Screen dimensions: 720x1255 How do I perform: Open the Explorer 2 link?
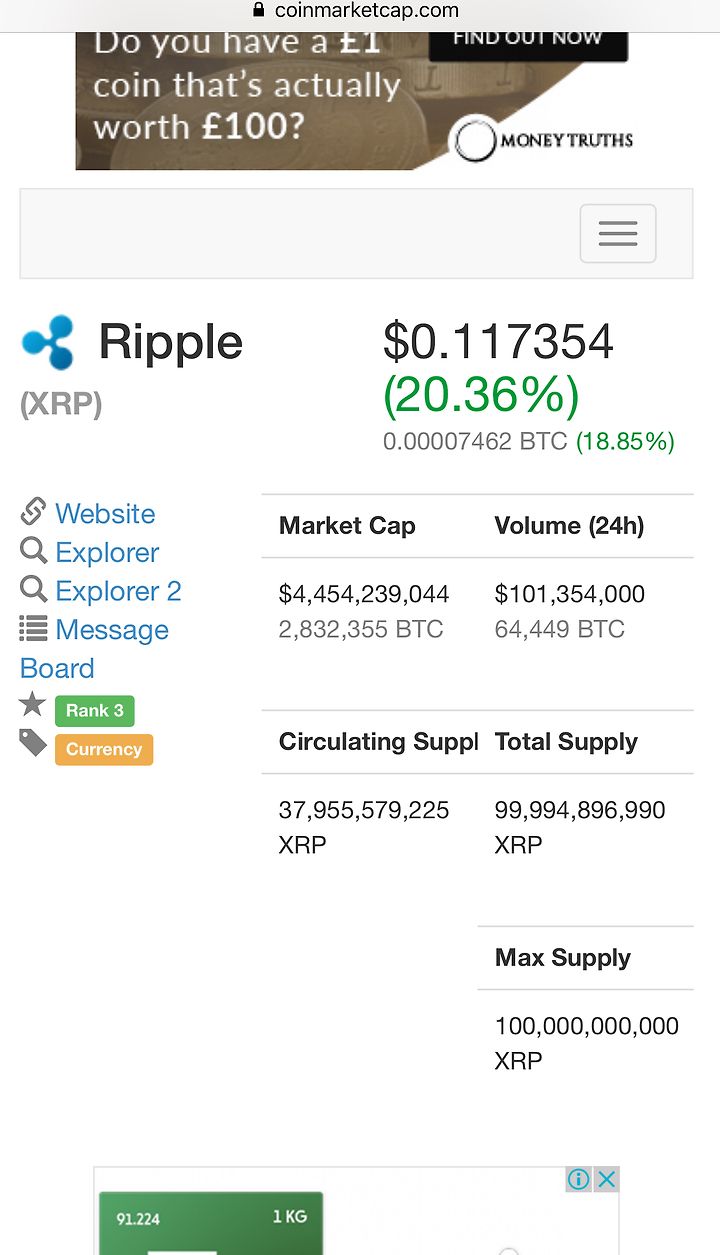coord(118,591)
